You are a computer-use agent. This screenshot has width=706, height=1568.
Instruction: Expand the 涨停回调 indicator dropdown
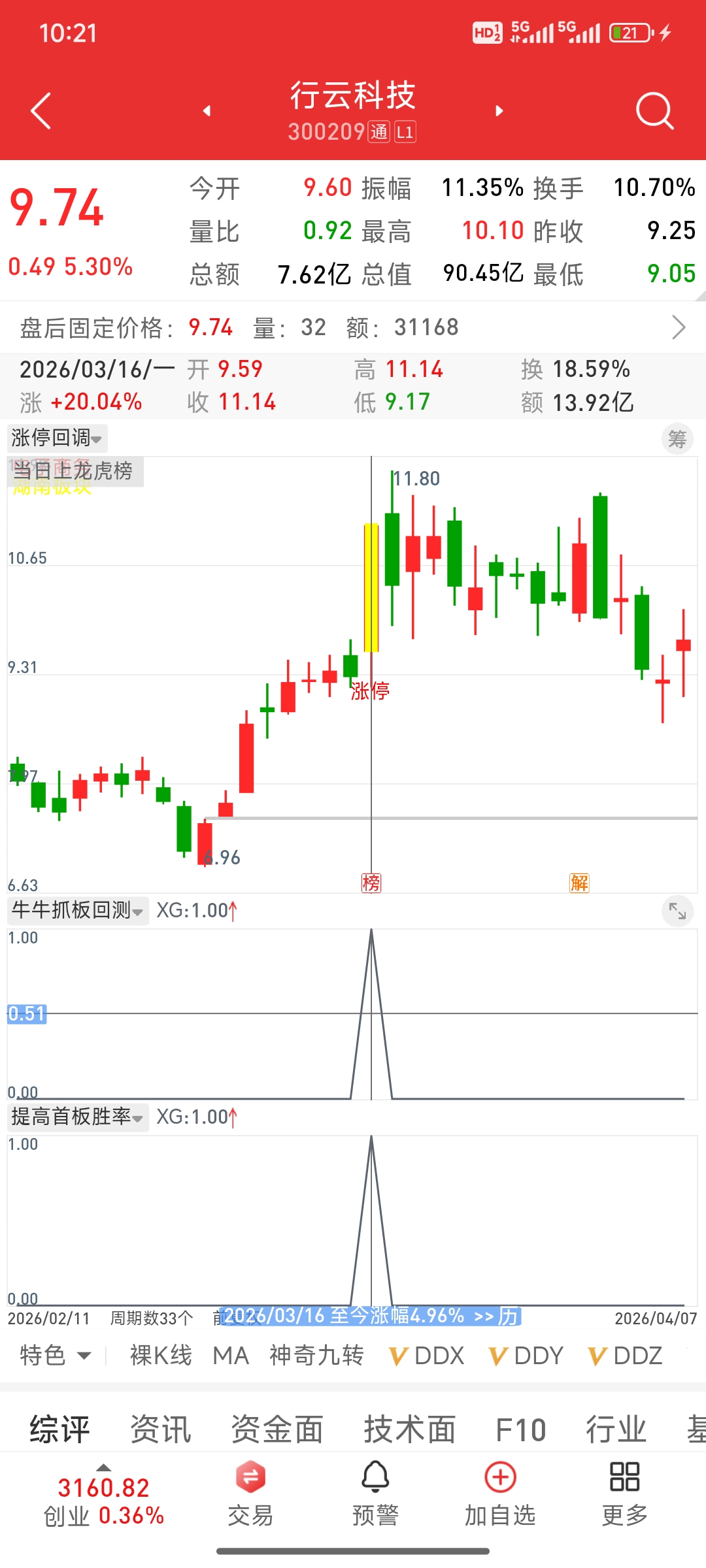pyautogui.click(x=58, y=438)
